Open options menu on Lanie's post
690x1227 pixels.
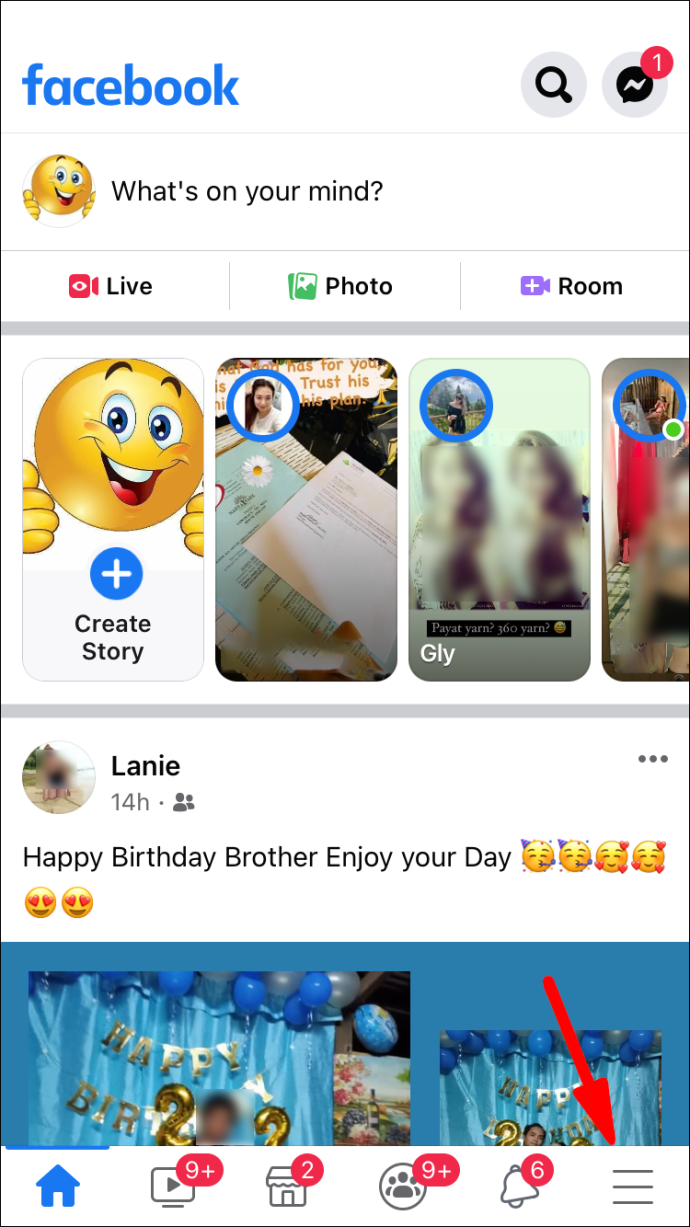point(652,760)
